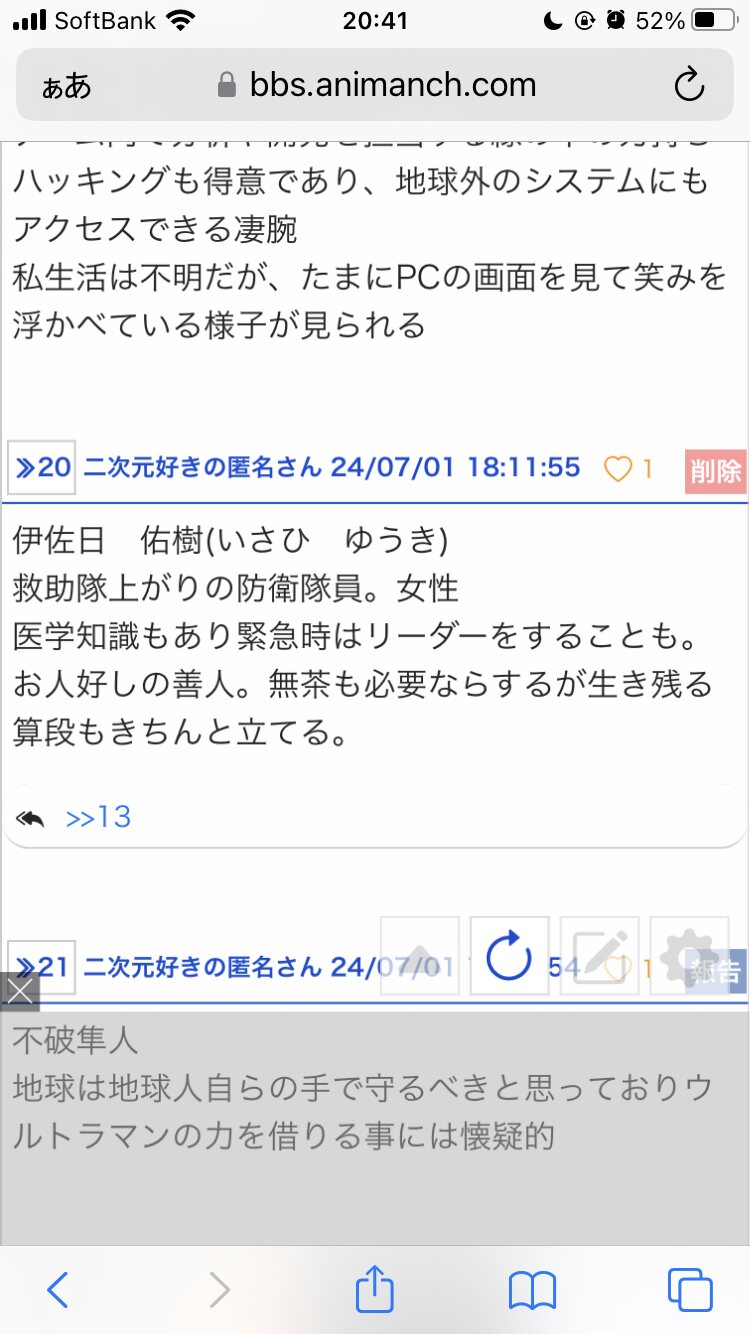Write a reply with the floating pencil button
This screenshot has width=750, height=1334.
tap(600, 956)
